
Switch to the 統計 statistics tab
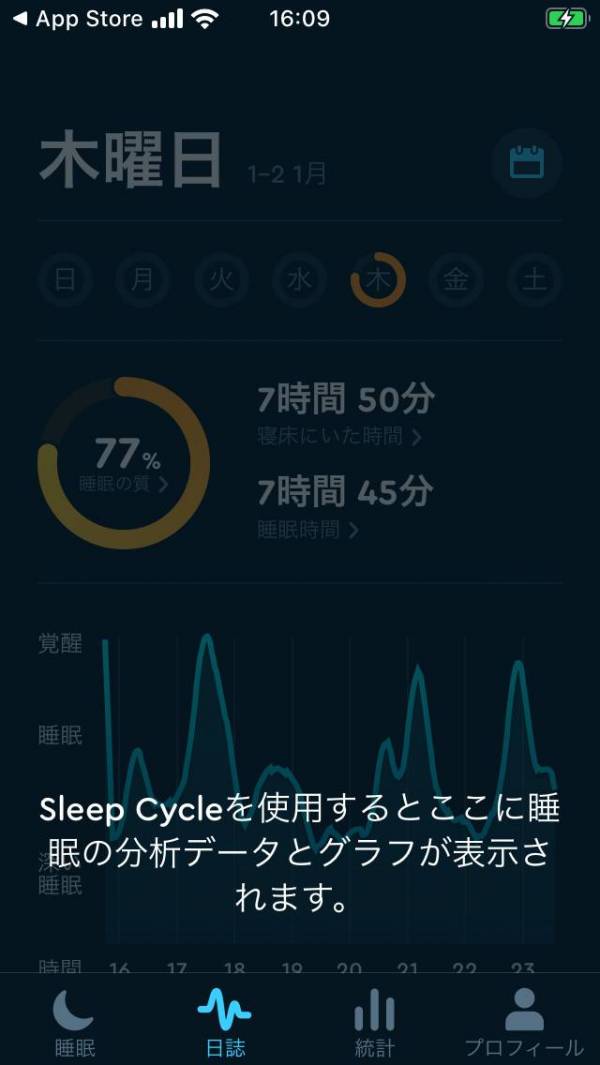click(374, 1022)
